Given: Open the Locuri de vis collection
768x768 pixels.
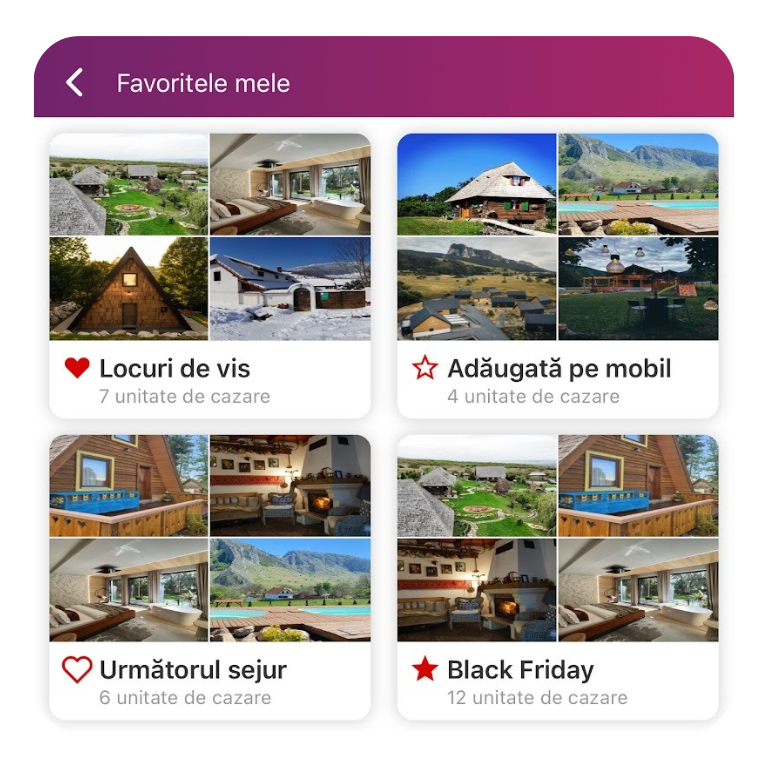Looking at the screenshot, I should click(210, 275).
